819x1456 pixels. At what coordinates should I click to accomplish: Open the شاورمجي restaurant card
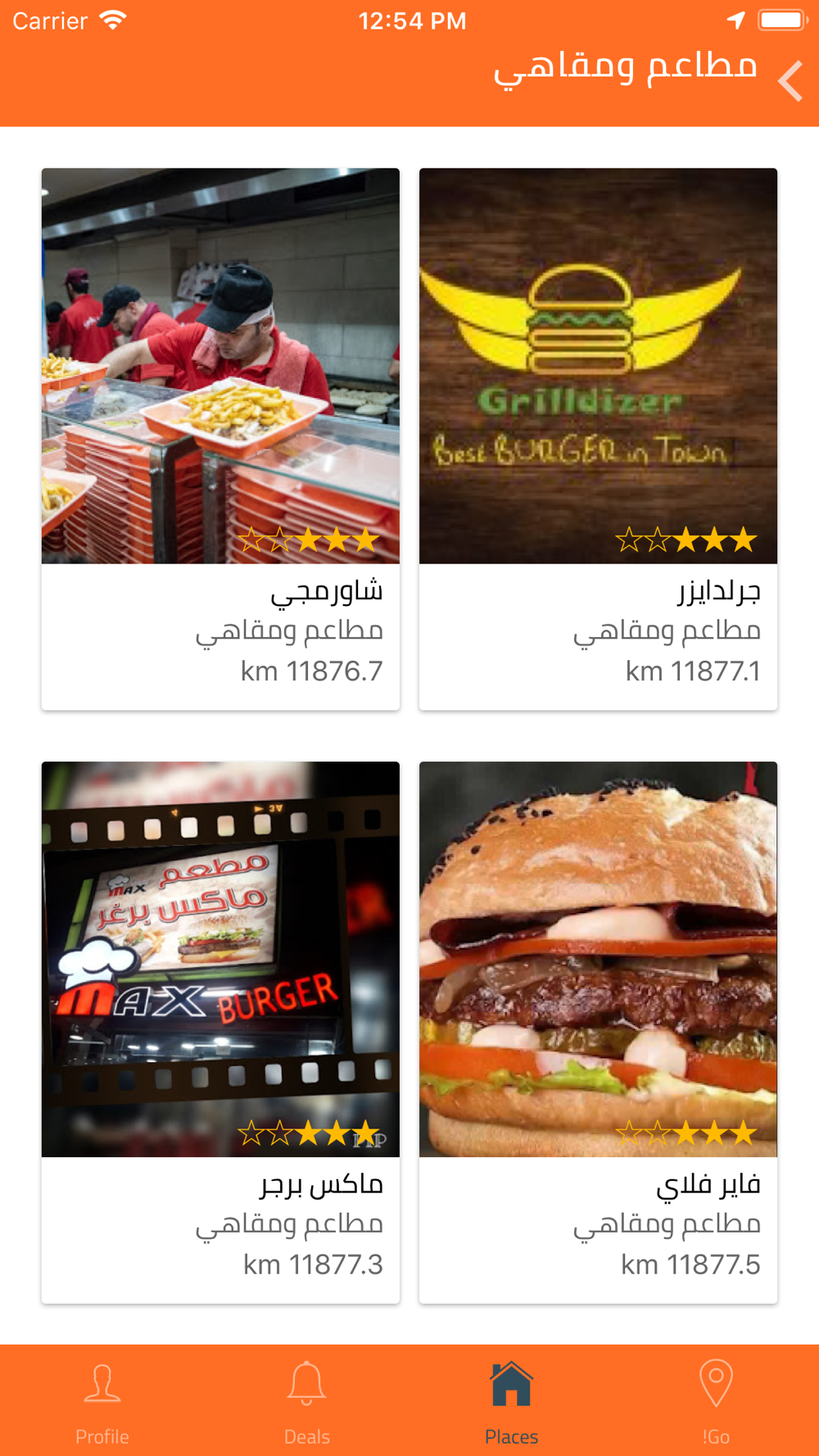[220, 439]
